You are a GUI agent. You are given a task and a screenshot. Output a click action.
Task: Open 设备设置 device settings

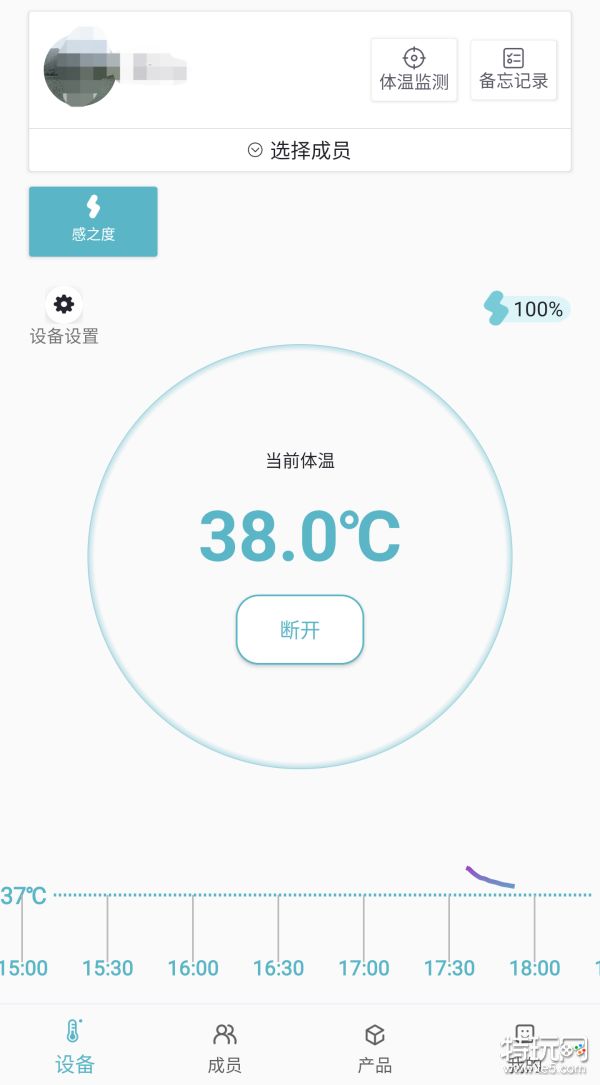pyautogui.click(x=64, y=317)
